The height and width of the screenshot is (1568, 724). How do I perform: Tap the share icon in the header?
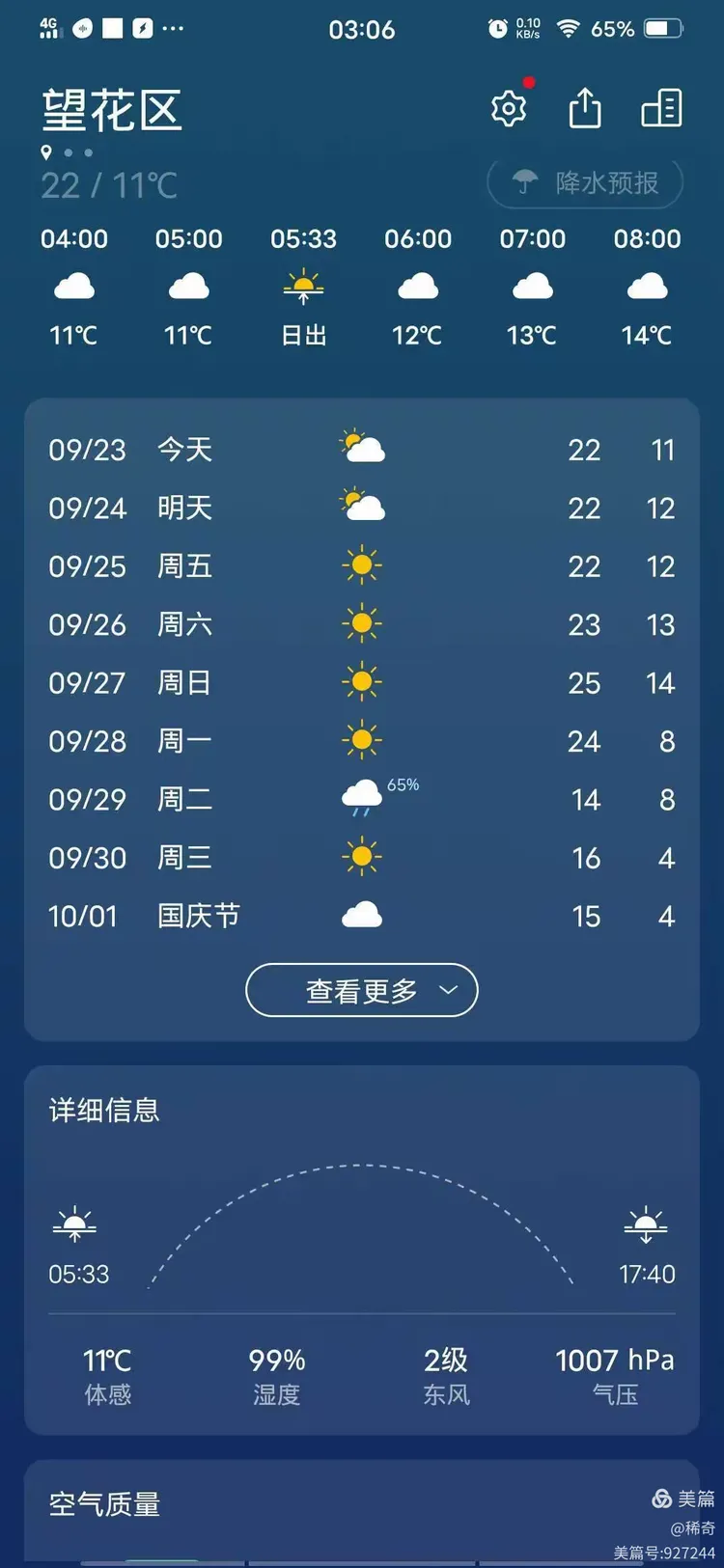click(586, 108)
